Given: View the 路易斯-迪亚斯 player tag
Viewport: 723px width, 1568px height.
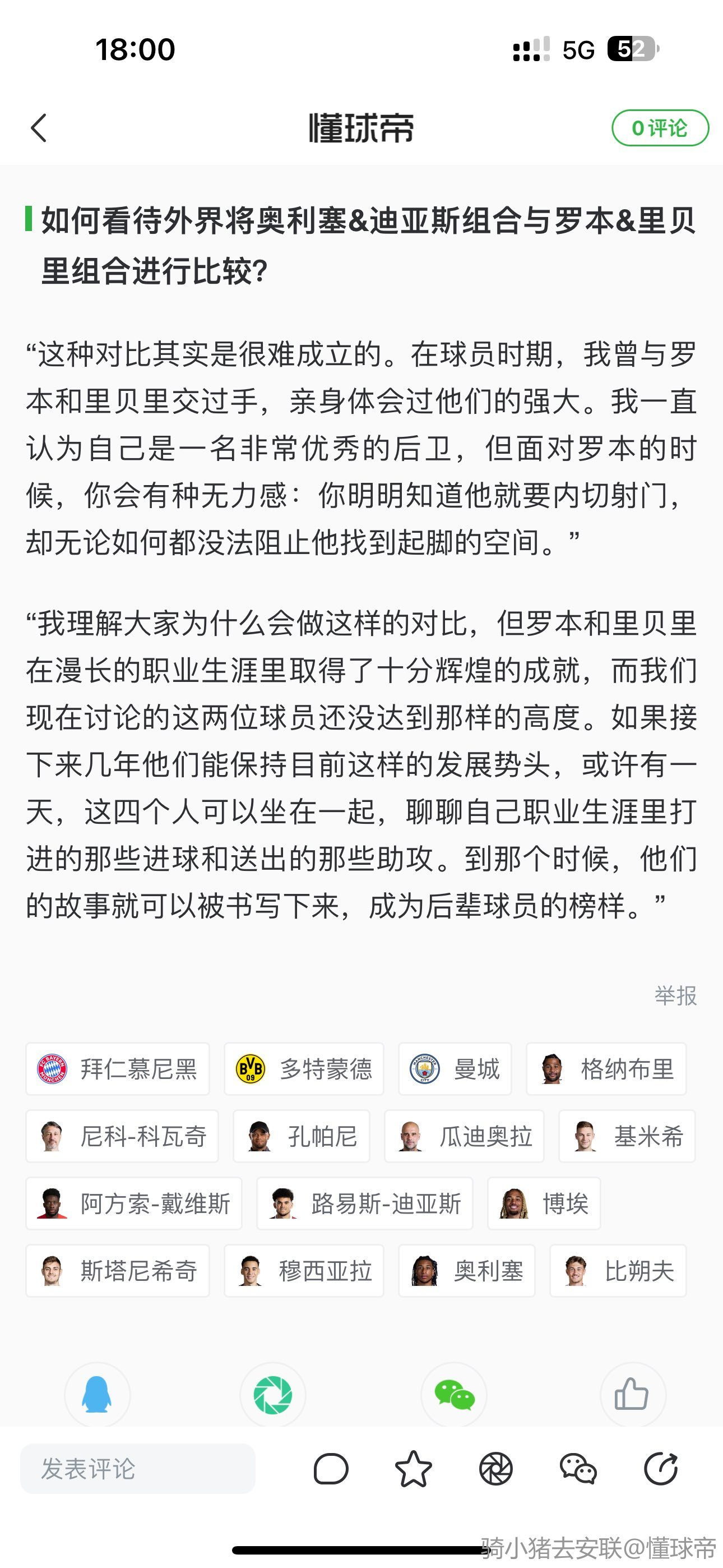Looking at the screenshot, I should pos(364,1203).
